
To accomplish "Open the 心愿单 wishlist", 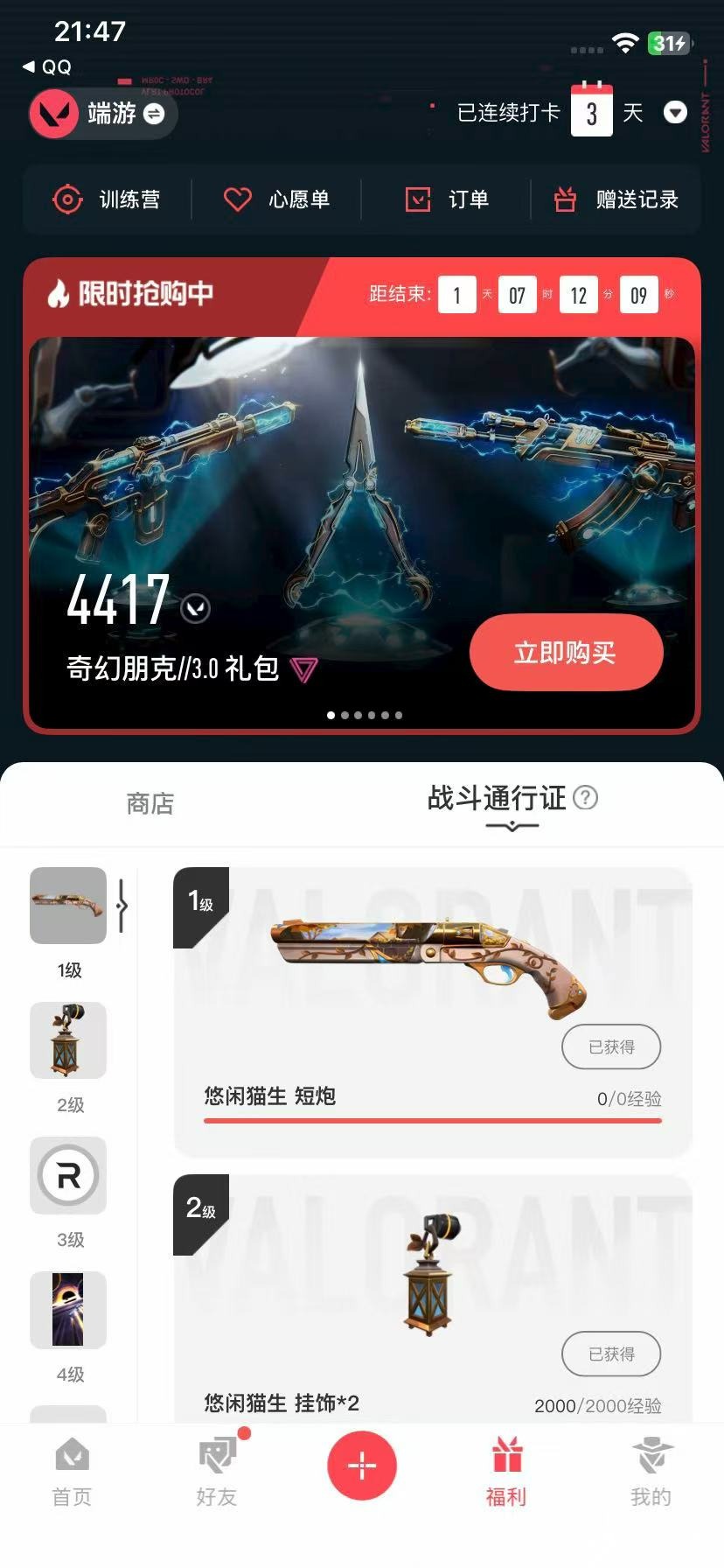I will [276, 199].
